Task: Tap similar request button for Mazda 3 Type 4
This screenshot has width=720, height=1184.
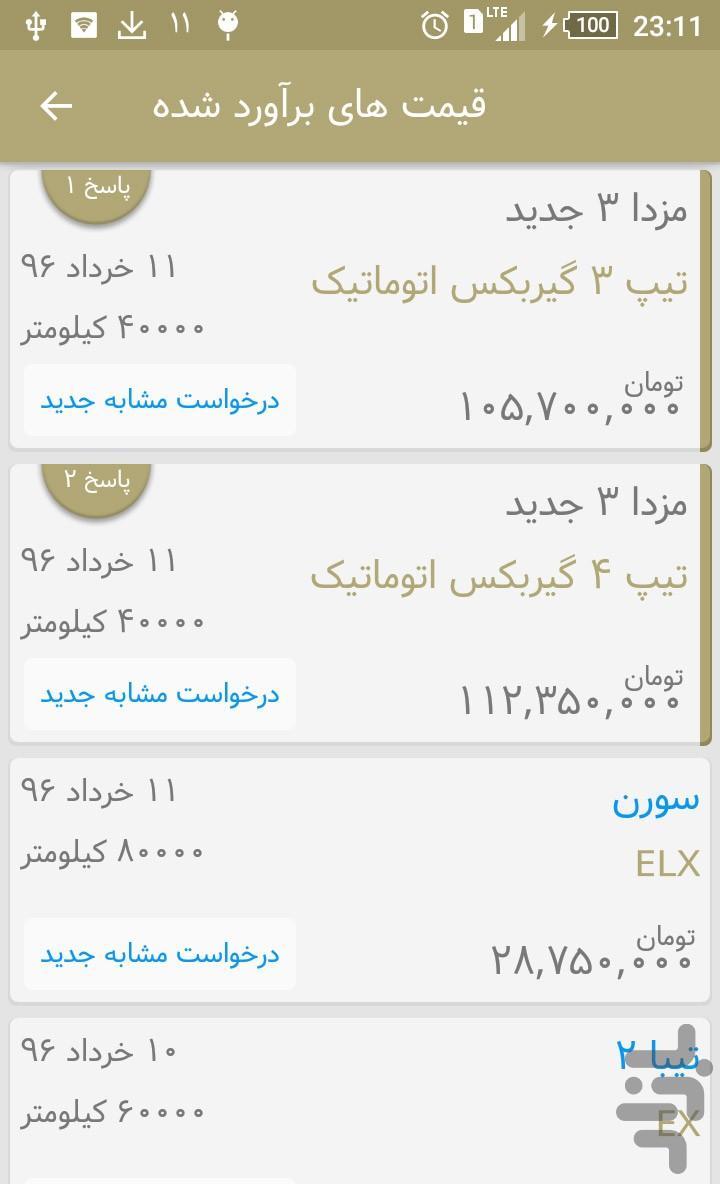Action: (x=160, y=694)
